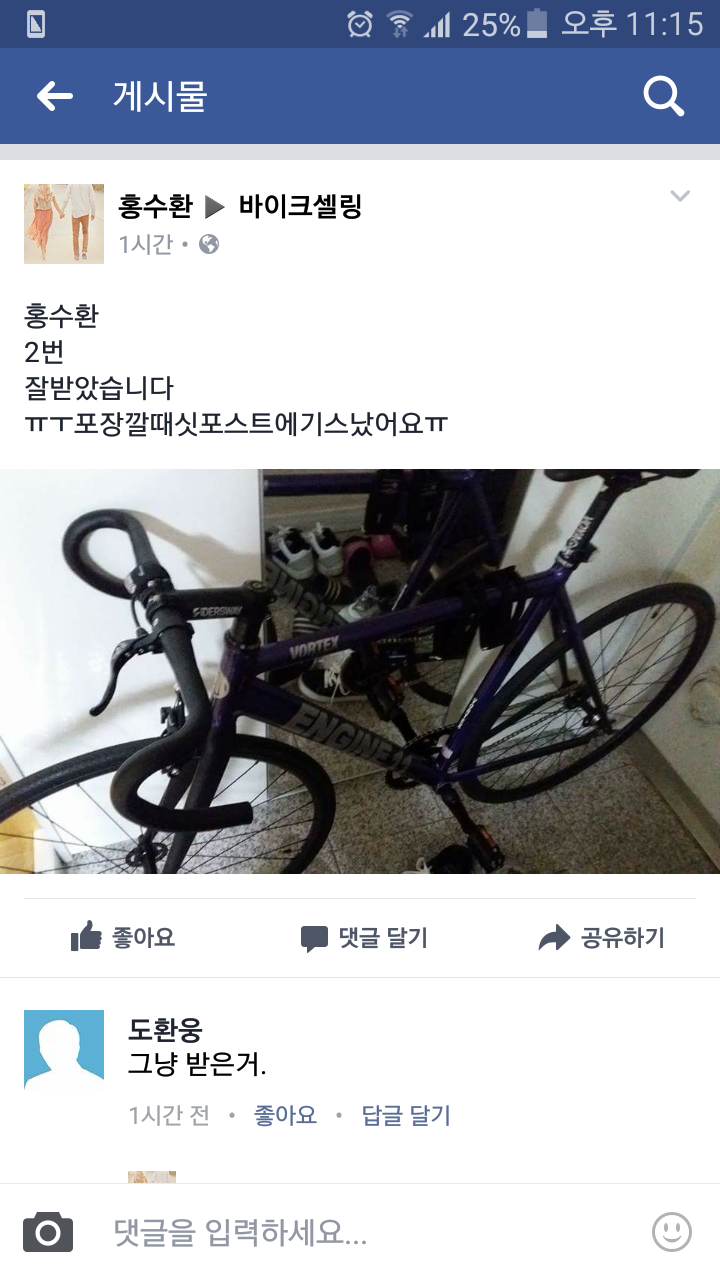The width and height of the screenshot is (720, 1280).
Task: Like 도환웅's comment
Action: [x=285, y=1115]
